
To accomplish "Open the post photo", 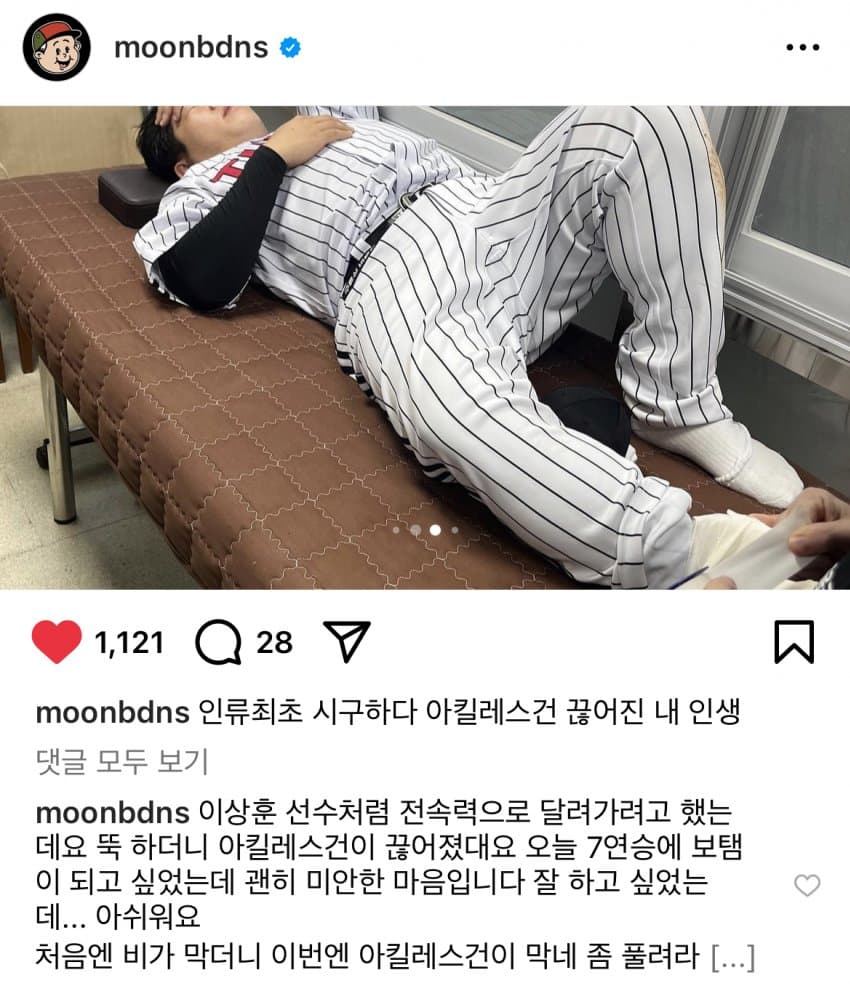I will (425, 347).
